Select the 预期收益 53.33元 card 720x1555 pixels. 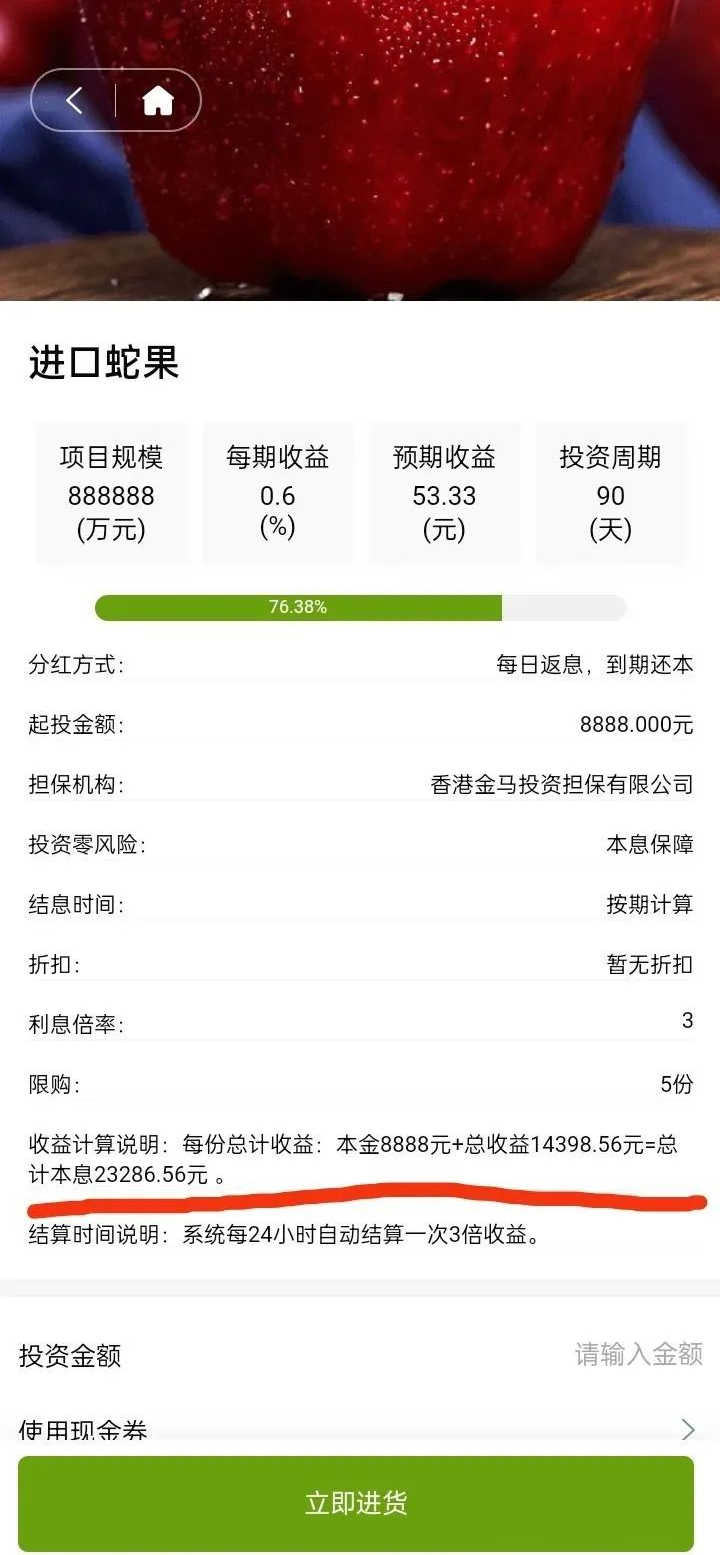click(x=444, y=493)
